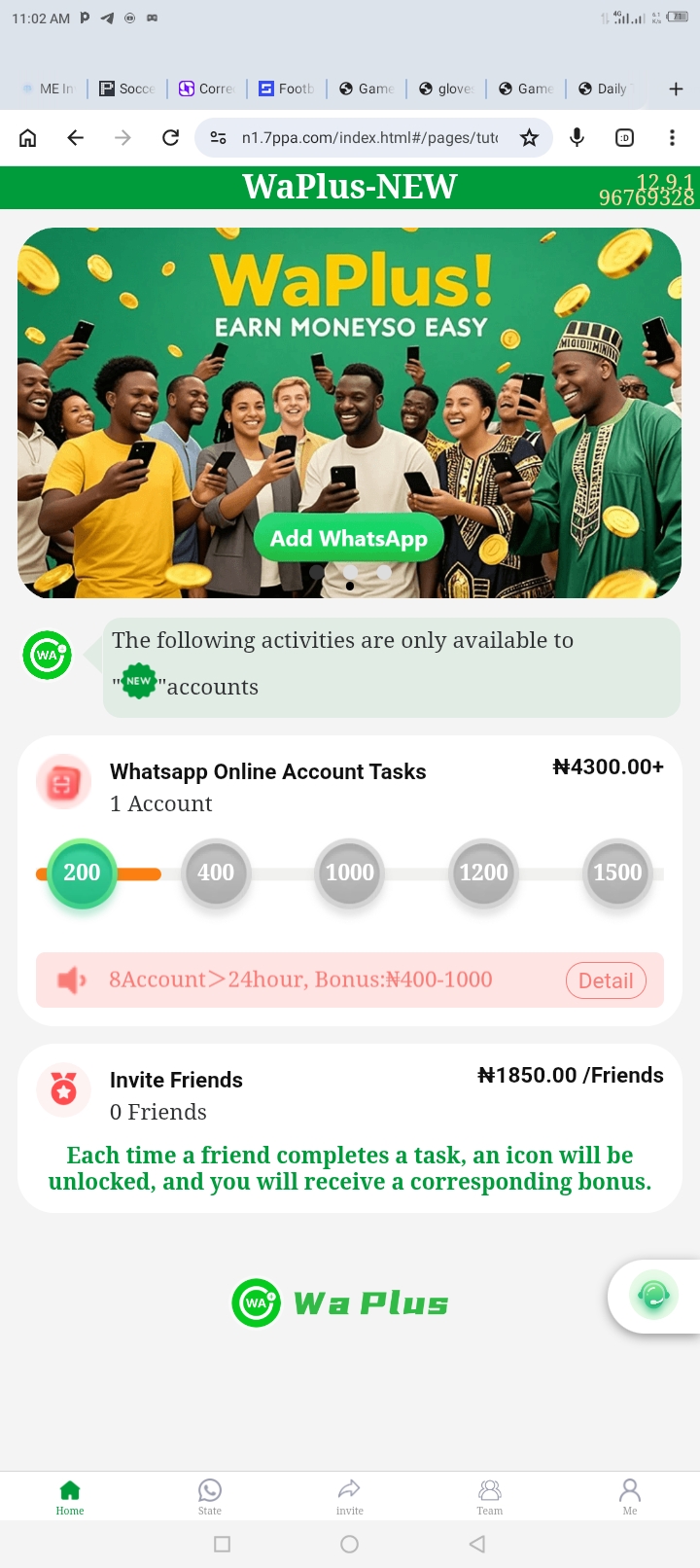
Task: Go back to the previous page
Action: pyautogui.click(x=76, y=138)
